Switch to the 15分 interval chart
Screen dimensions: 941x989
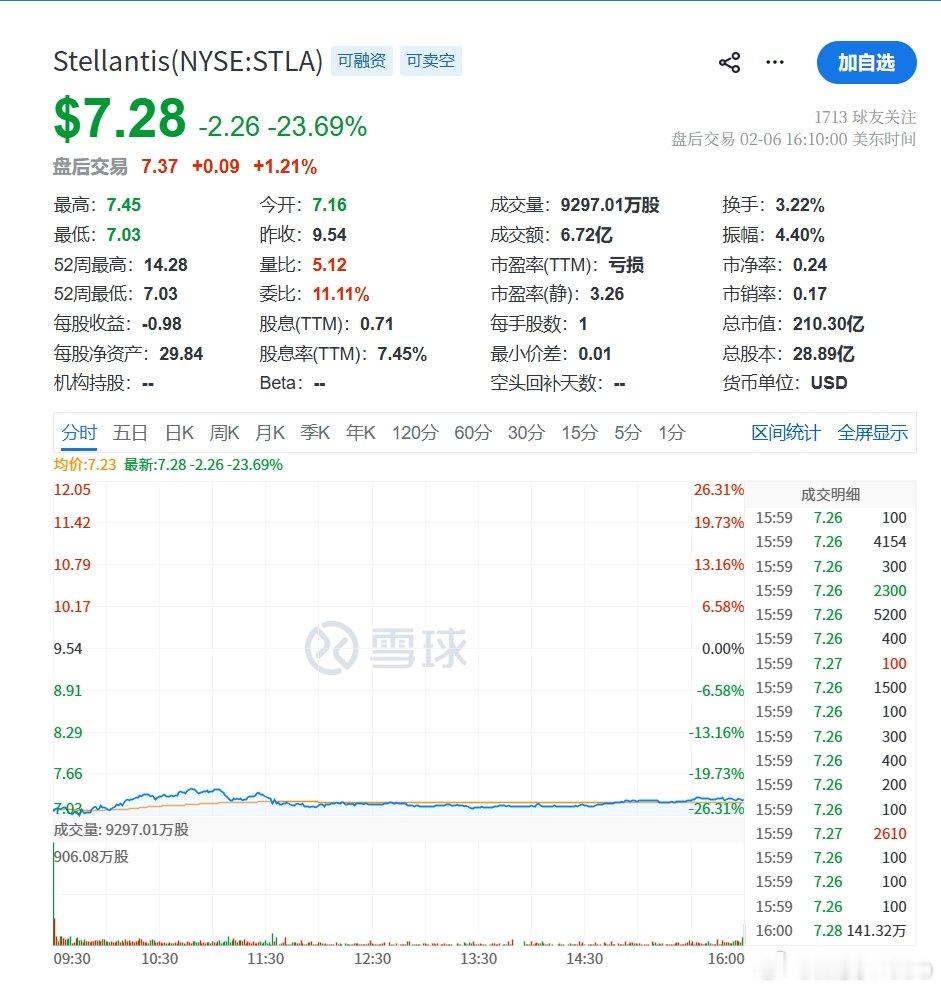click(x=578, y=433)
